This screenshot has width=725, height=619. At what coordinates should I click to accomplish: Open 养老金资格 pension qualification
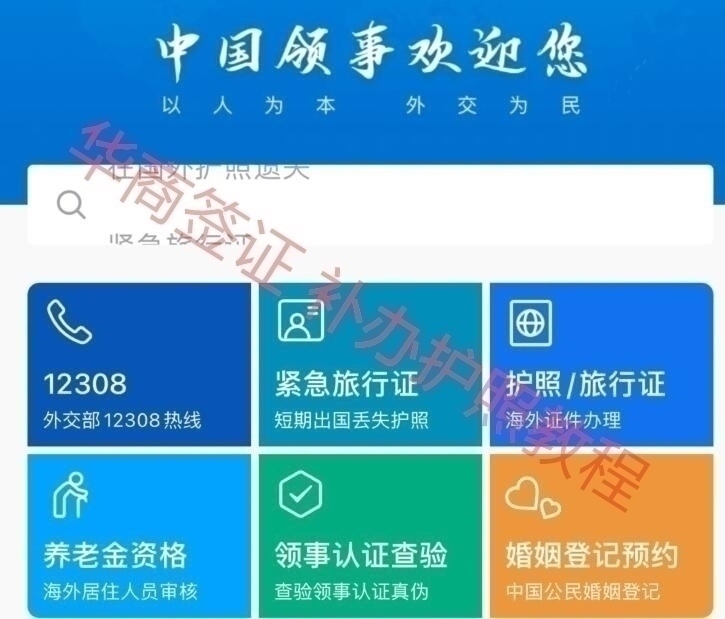[x=139, y=536]
